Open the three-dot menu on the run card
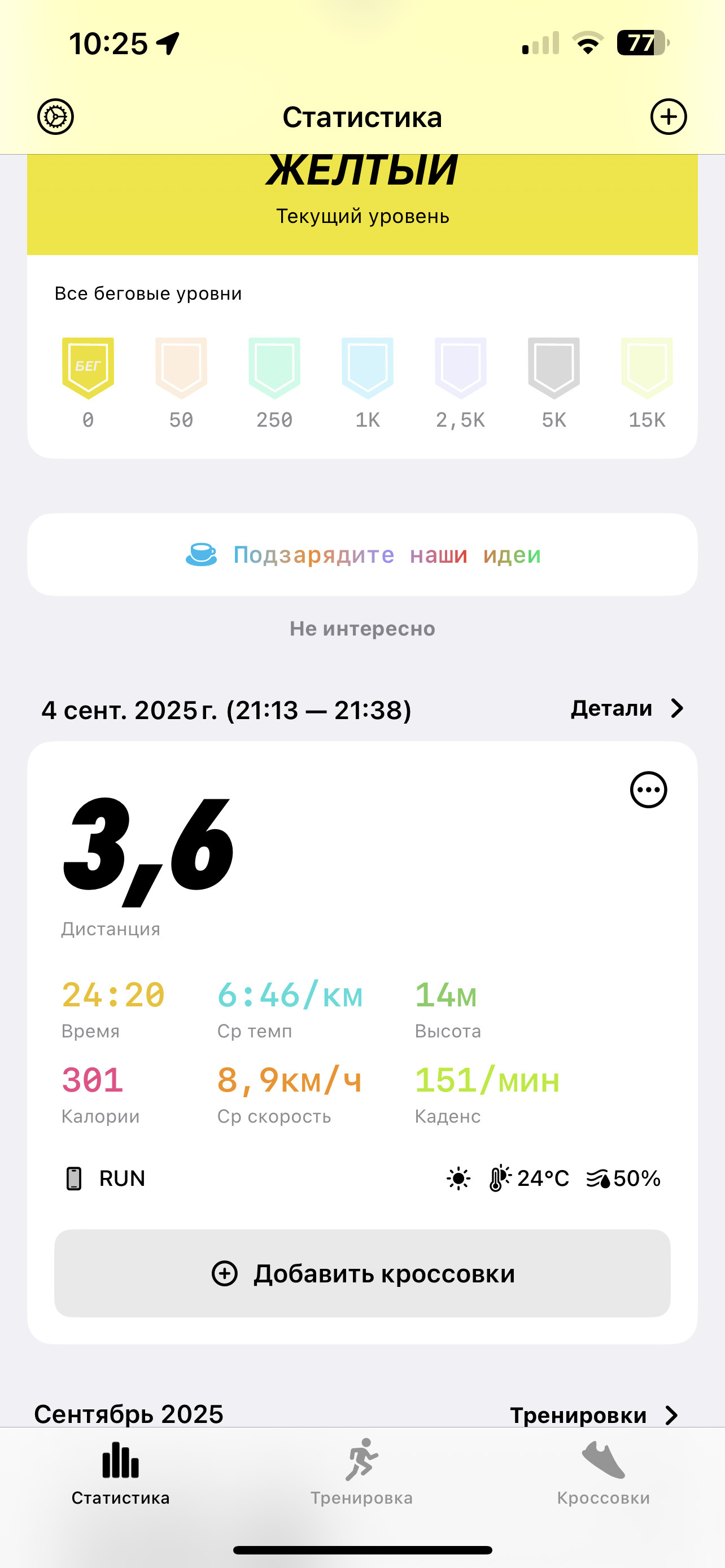The image size is (725, 1568). tap(648, 790)
